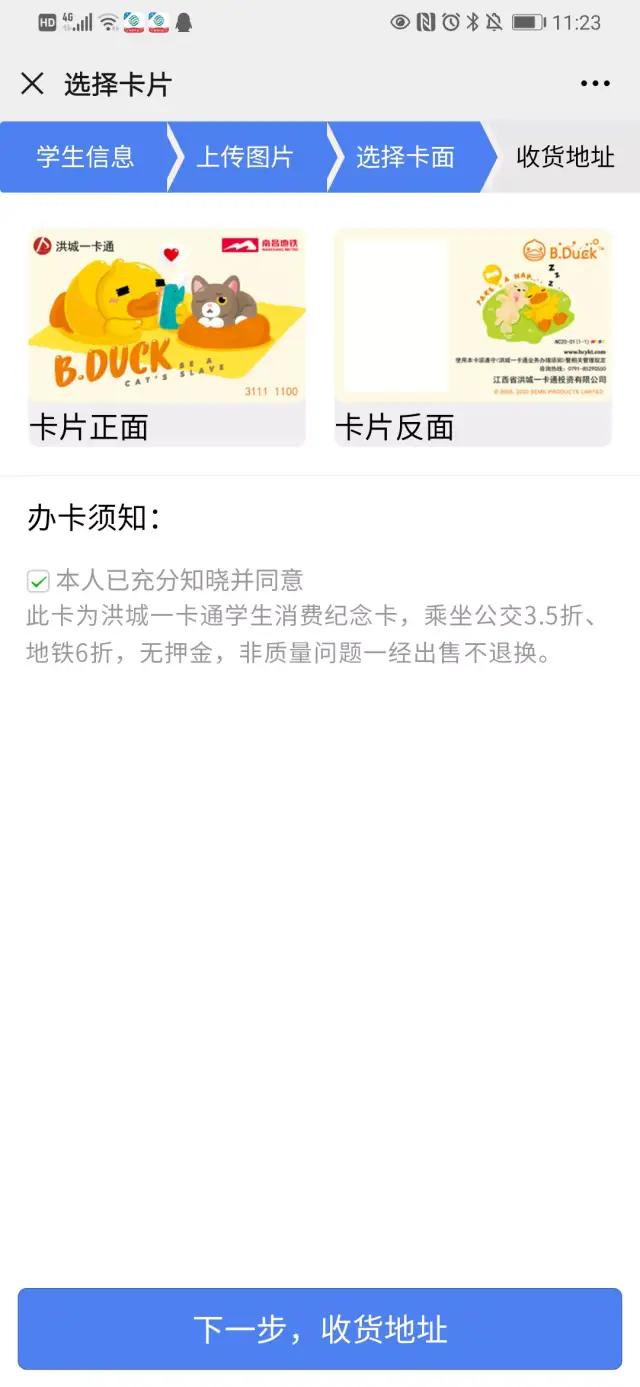Uncheck 本人已充分知晓并同意 checkbox

[38, 581]
